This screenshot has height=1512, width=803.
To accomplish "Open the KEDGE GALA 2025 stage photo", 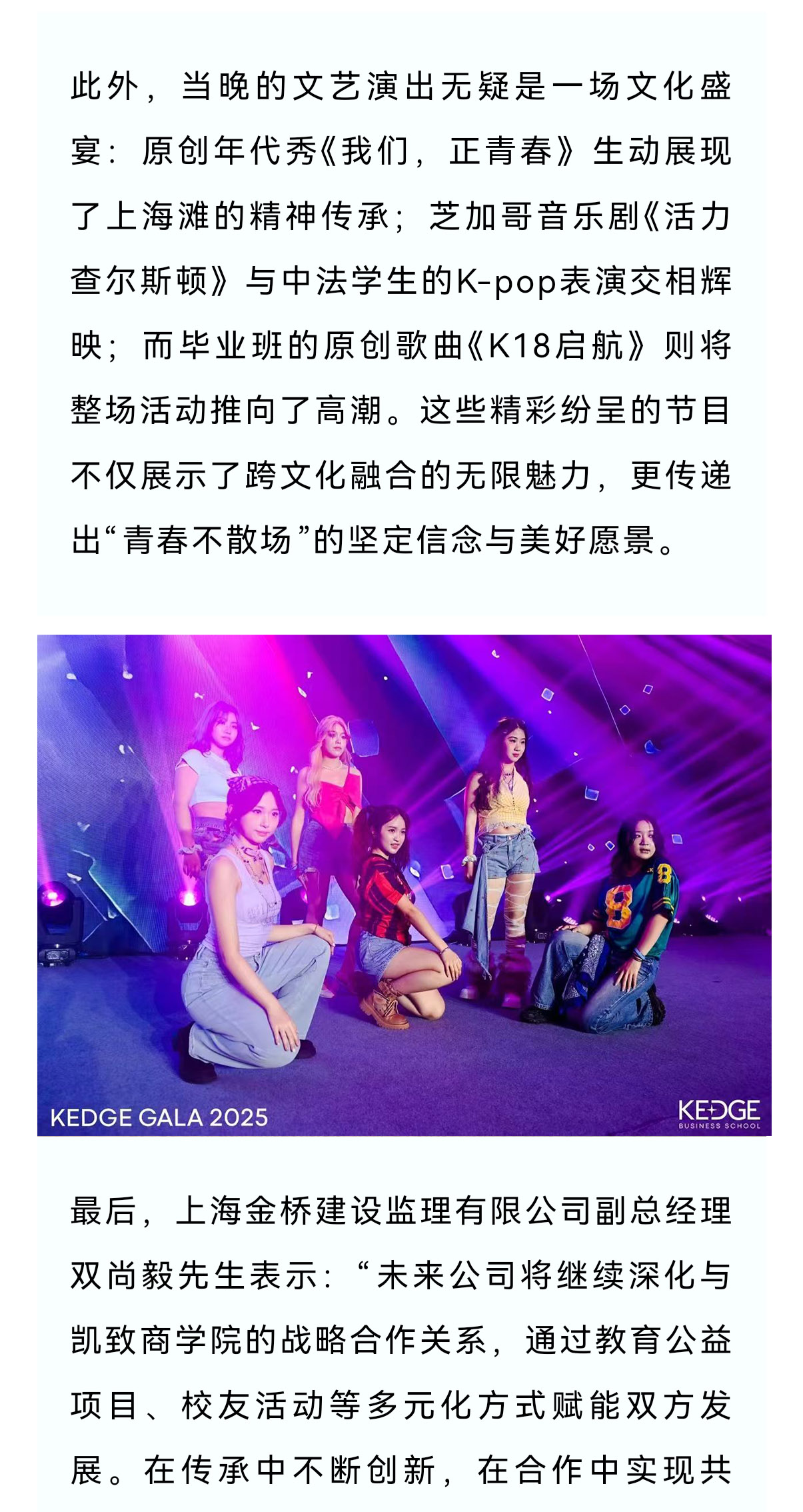I will point(404,885).
